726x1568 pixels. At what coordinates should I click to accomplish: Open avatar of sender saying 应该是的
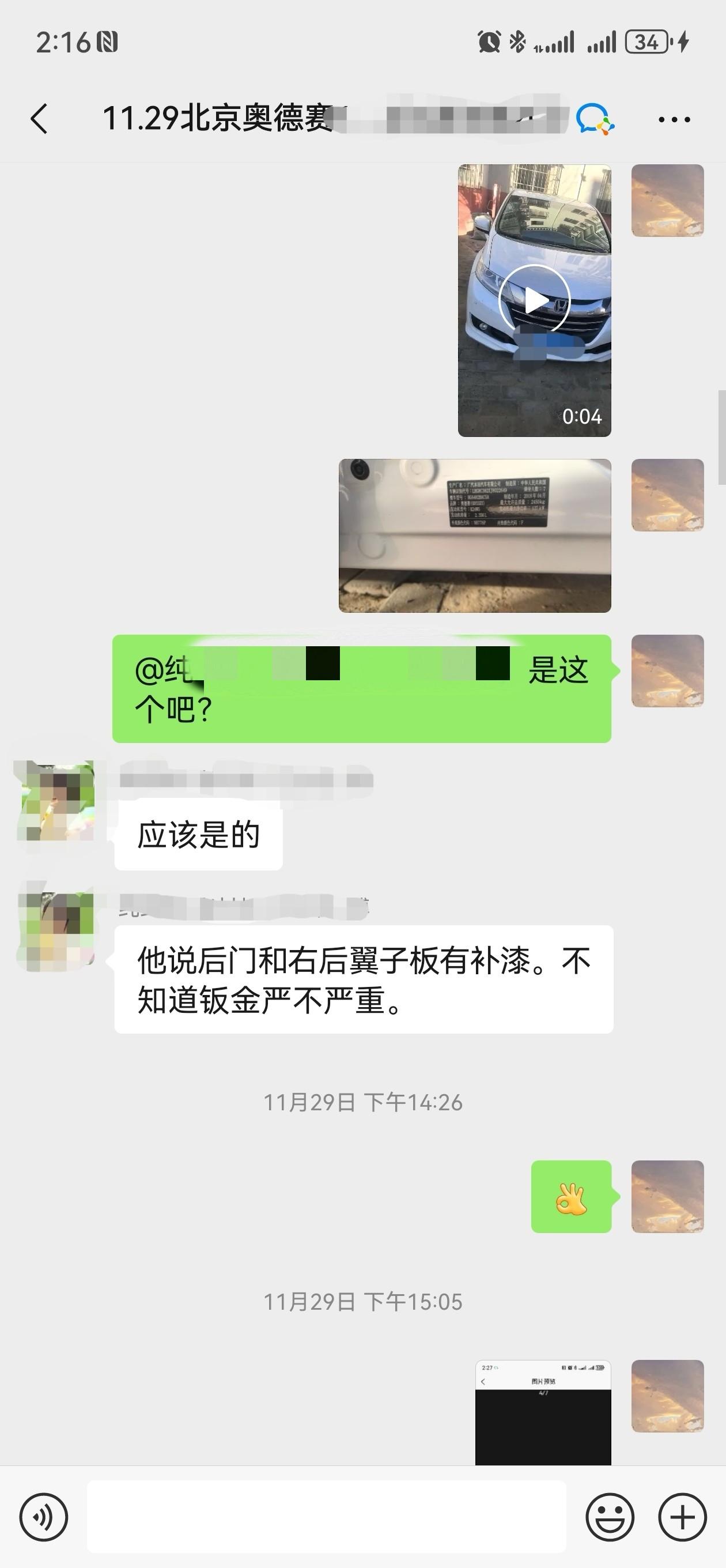(x=56, y=801)
